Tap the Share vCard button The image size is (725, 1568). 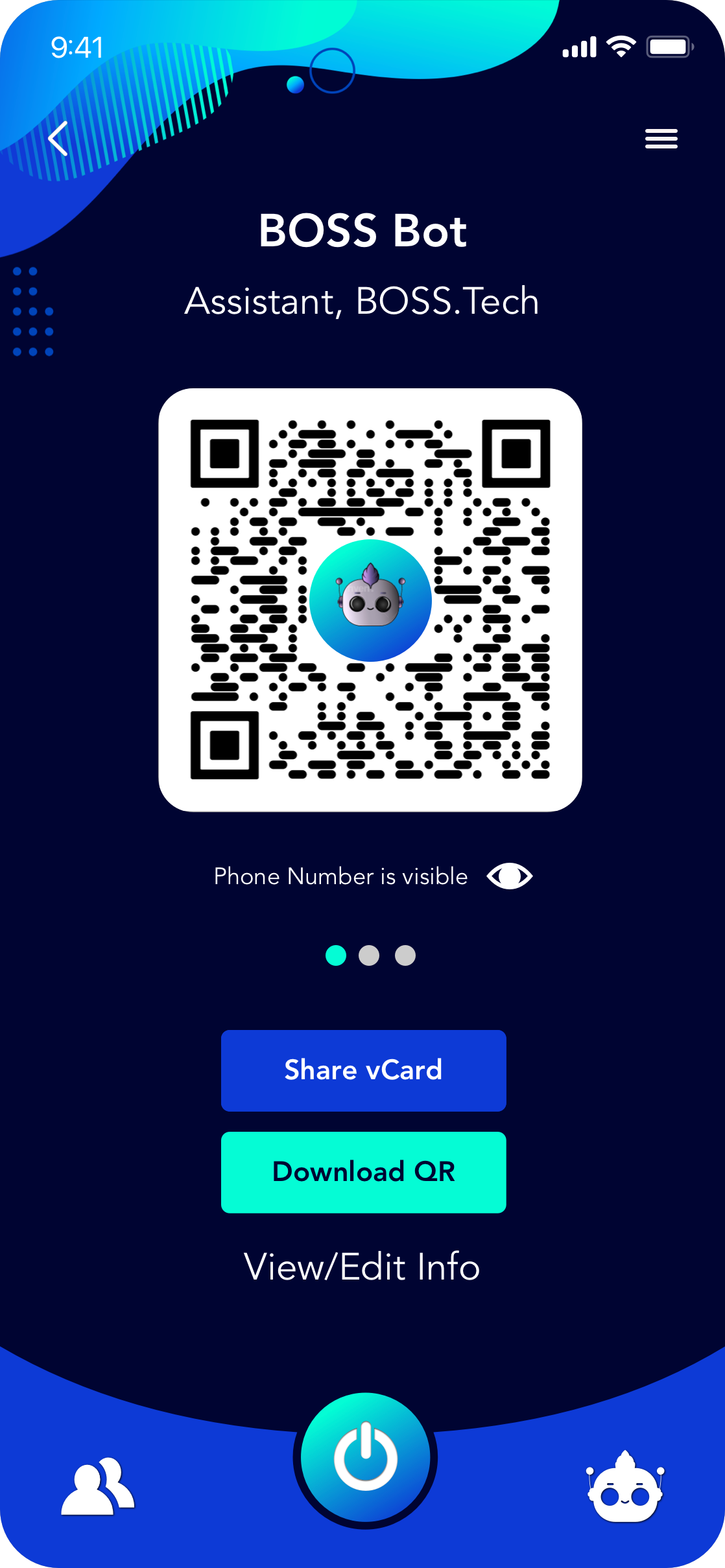[x=363, y=1070]
